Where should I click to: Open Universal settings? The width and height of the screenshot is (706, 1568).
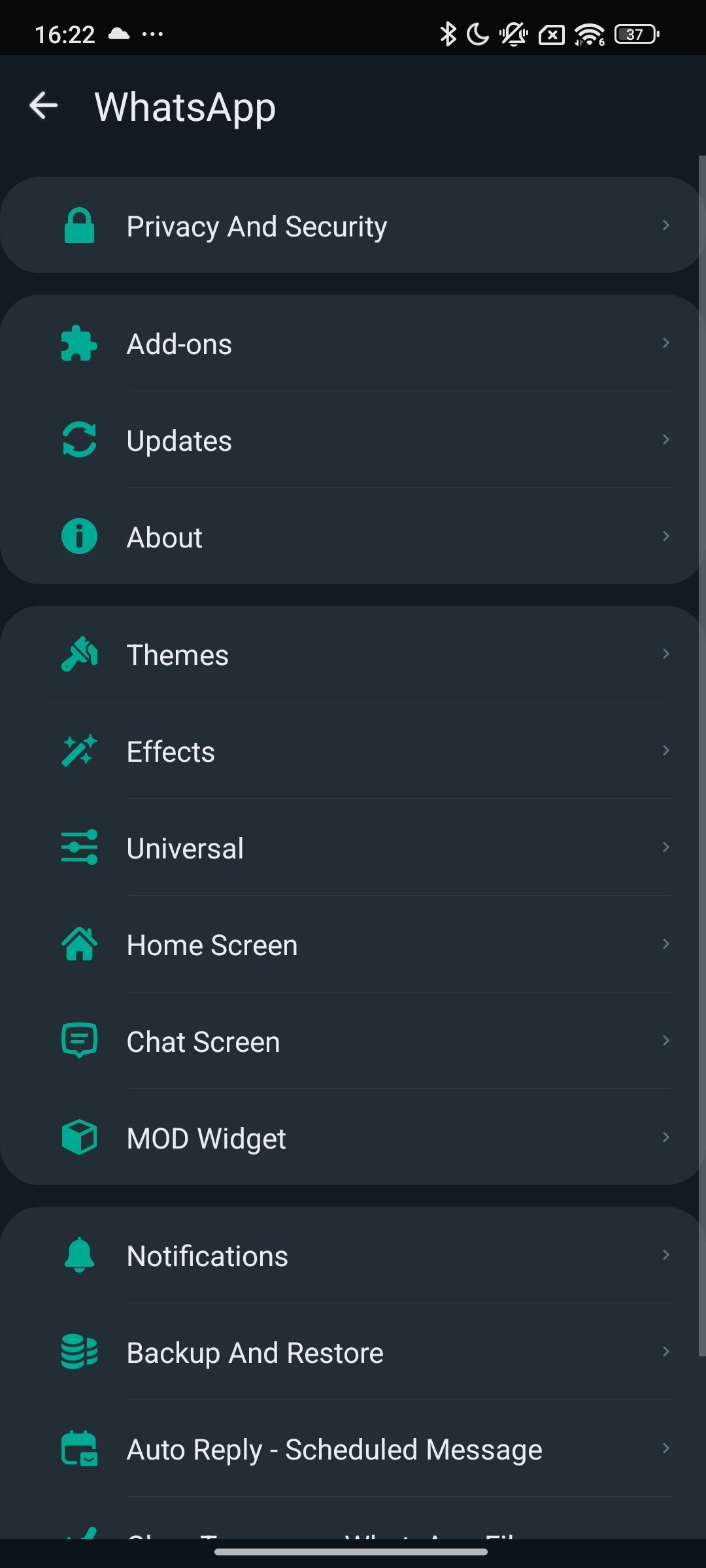click(353, 847)
